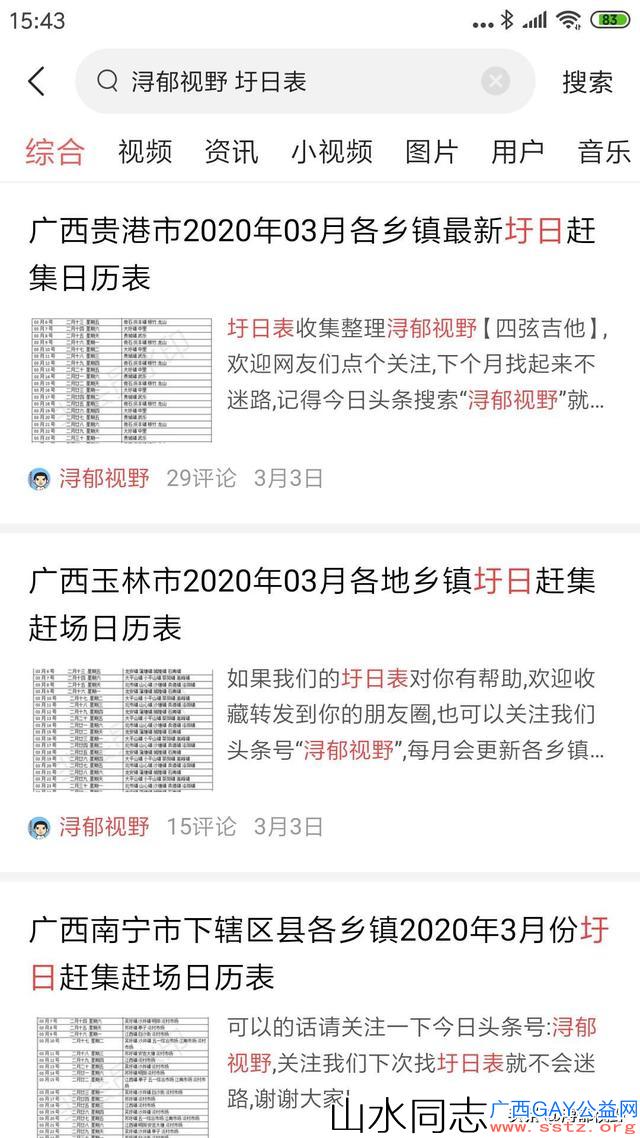Switch to the 视频 tab
This screenshot has width=640, height=1138.
[145, 152]
